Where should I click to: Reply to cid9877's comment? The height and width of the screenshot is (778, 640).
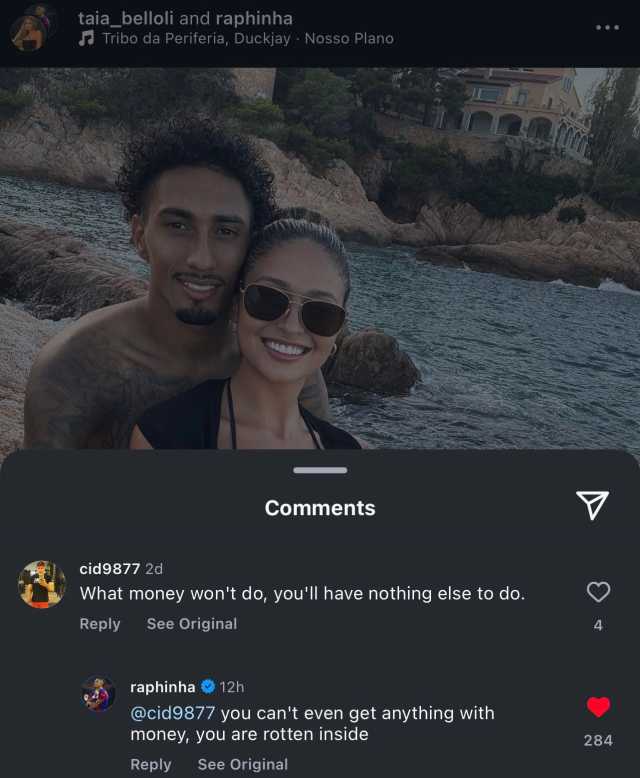click(x=100, y=624)
